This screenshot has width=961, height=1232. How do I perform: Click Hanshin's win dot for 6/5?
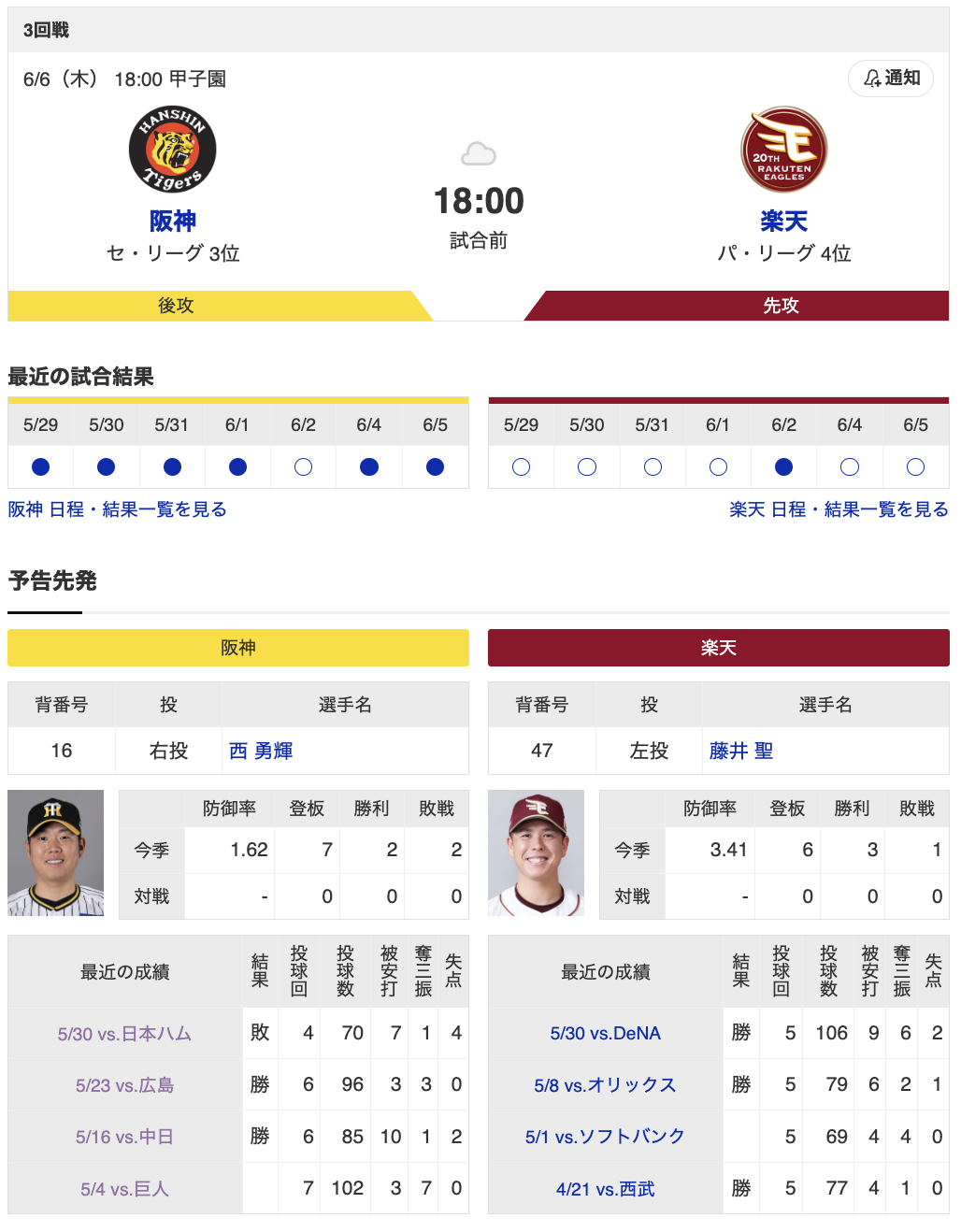click(435, 465)
